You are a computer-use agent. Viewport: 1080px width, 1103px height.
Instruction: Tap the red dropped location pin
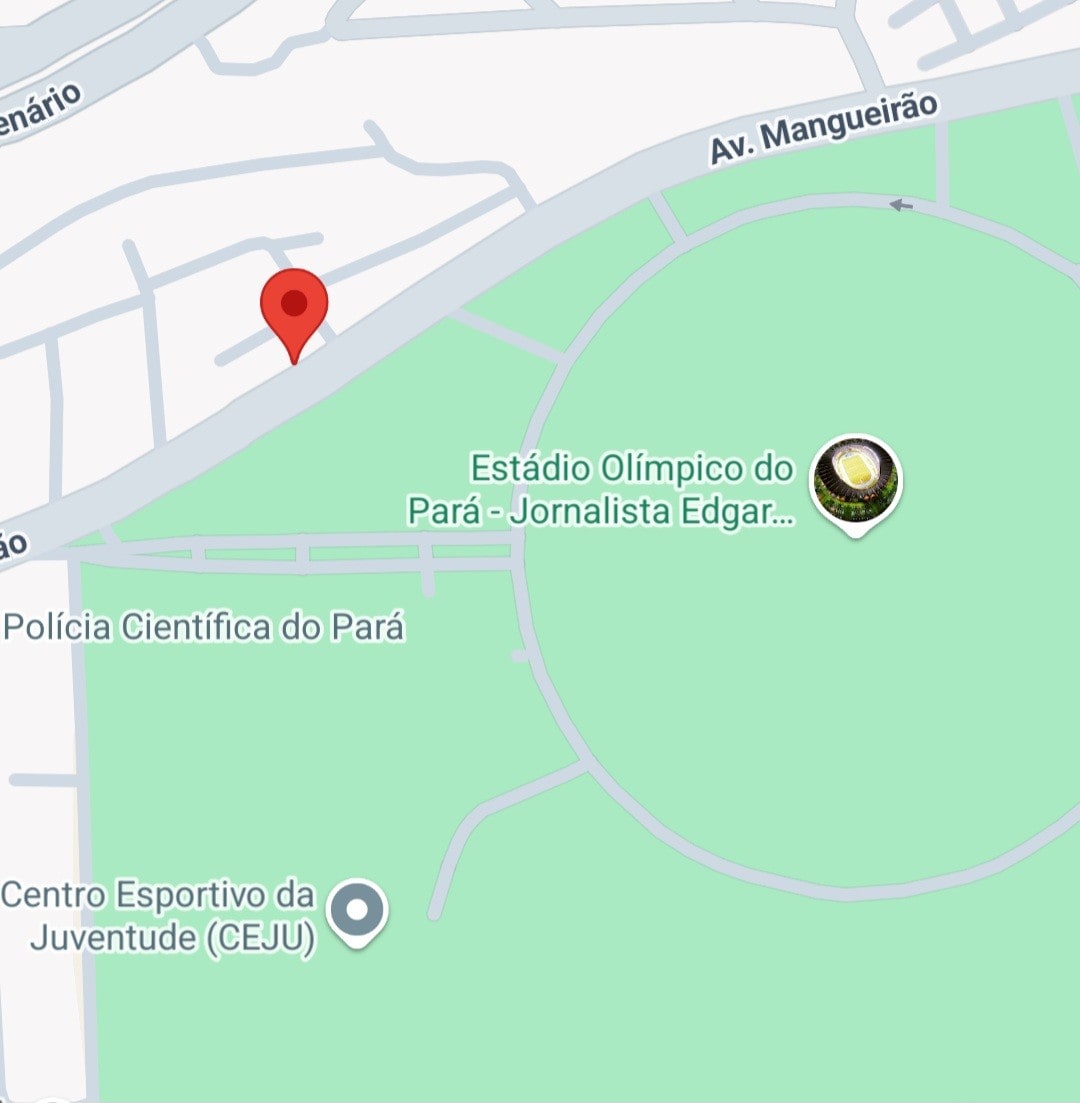[294, 306]
